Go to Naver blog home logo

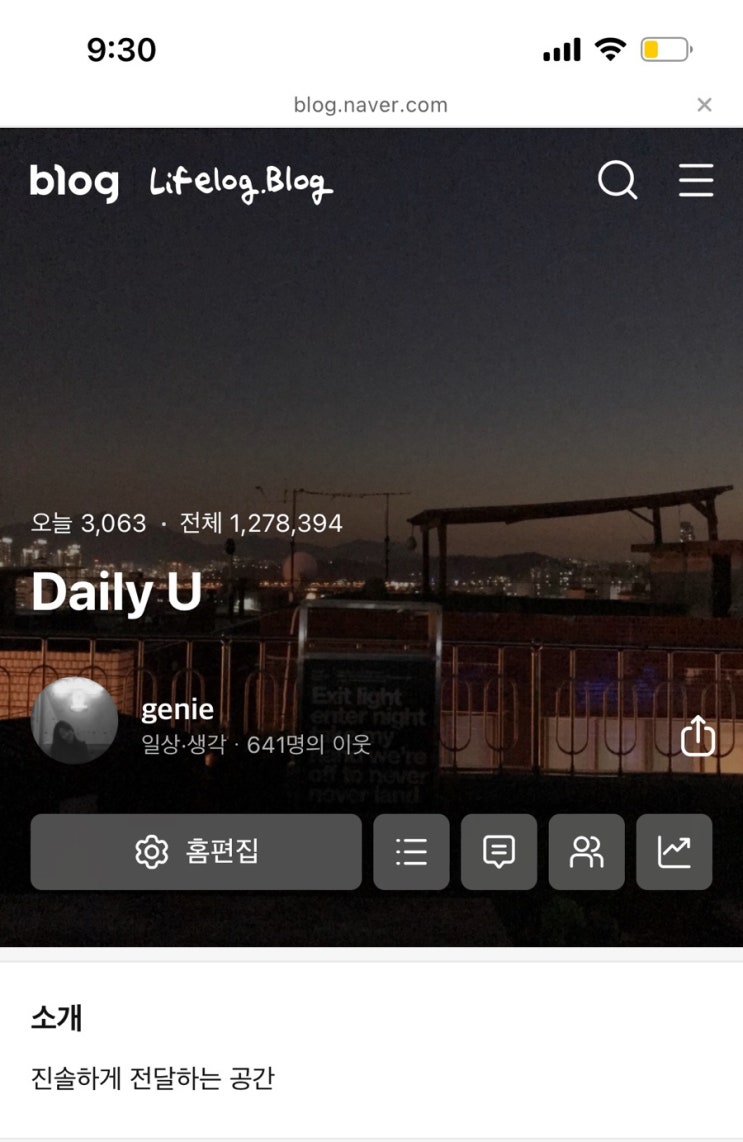[74, 183]
